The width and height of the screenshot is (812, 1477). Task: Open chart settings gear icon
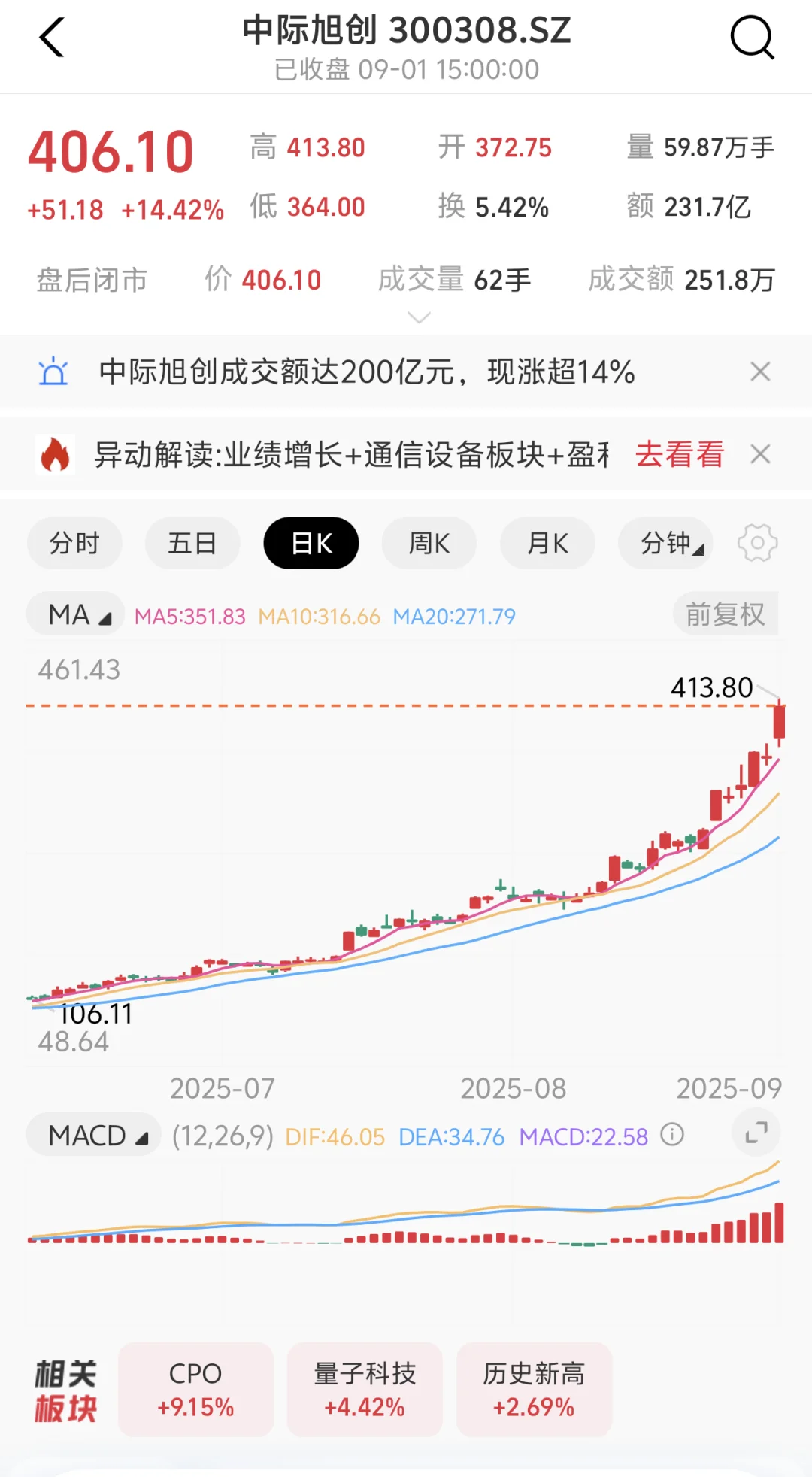click(757, 543)
